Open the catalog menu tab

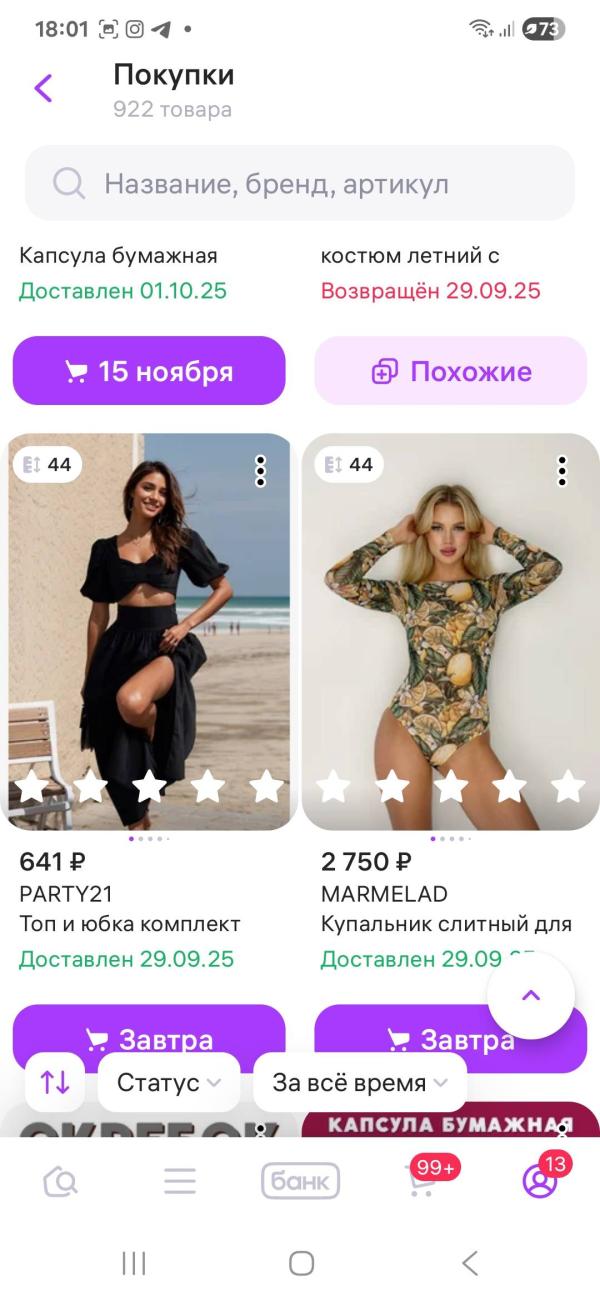click(180, 1182)
